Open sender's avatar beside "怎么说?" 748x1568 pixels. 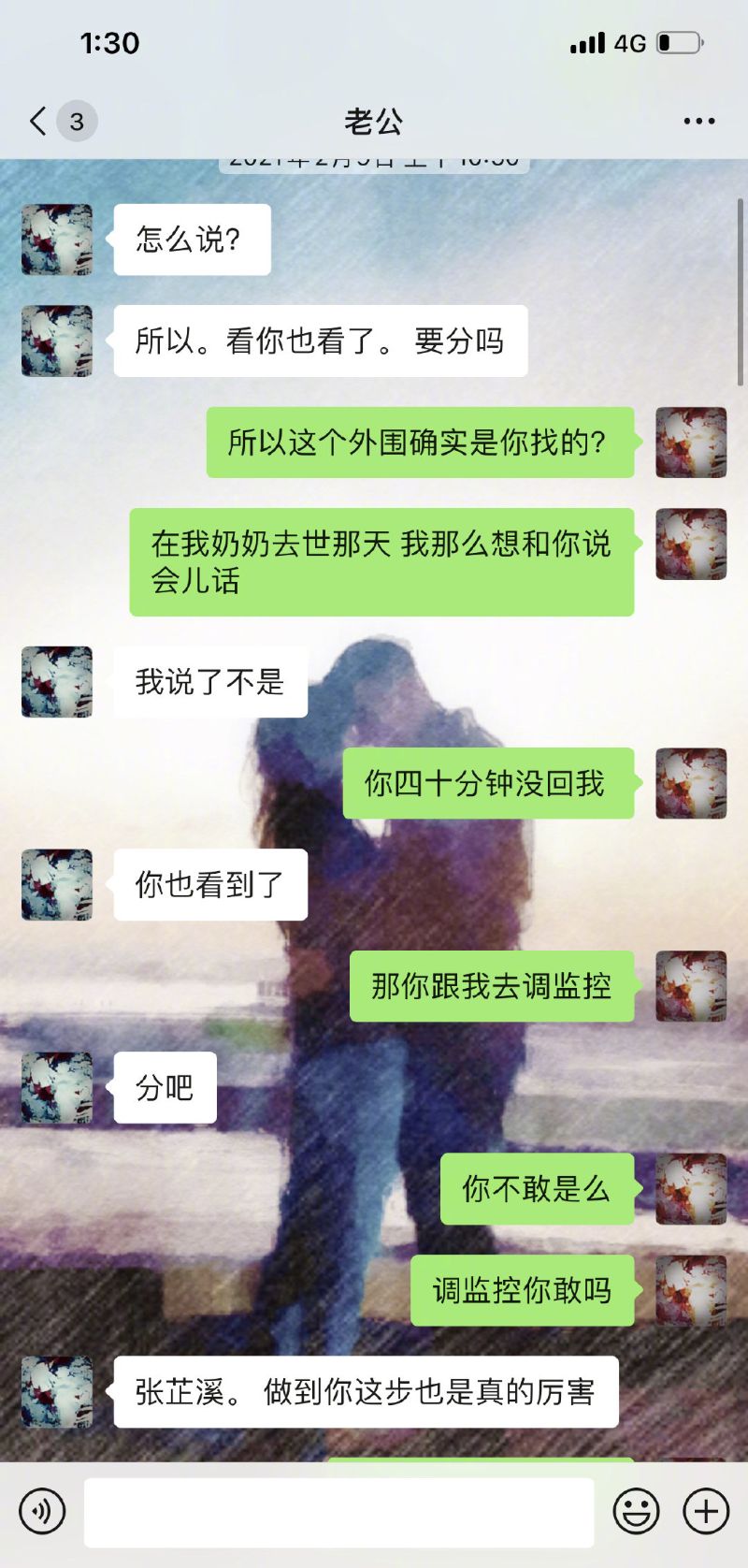57,240
